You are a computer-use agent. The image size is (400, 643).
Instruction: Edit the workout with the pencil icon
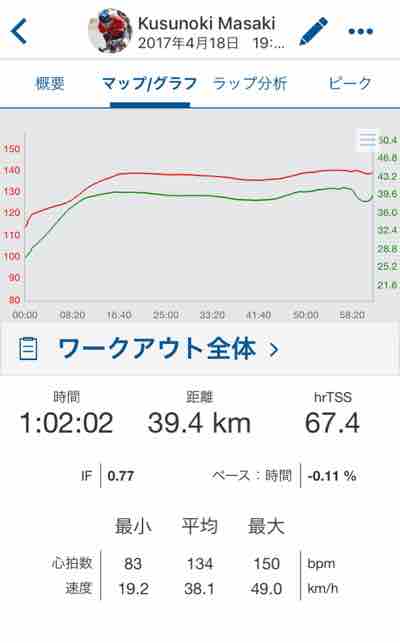coord(313,31)
